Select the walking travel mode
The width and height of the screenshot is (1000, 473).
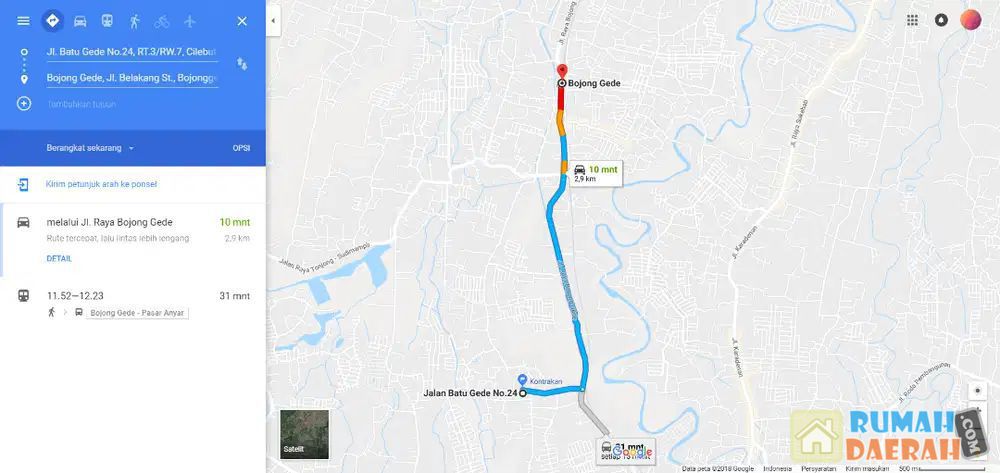(134, 21)
